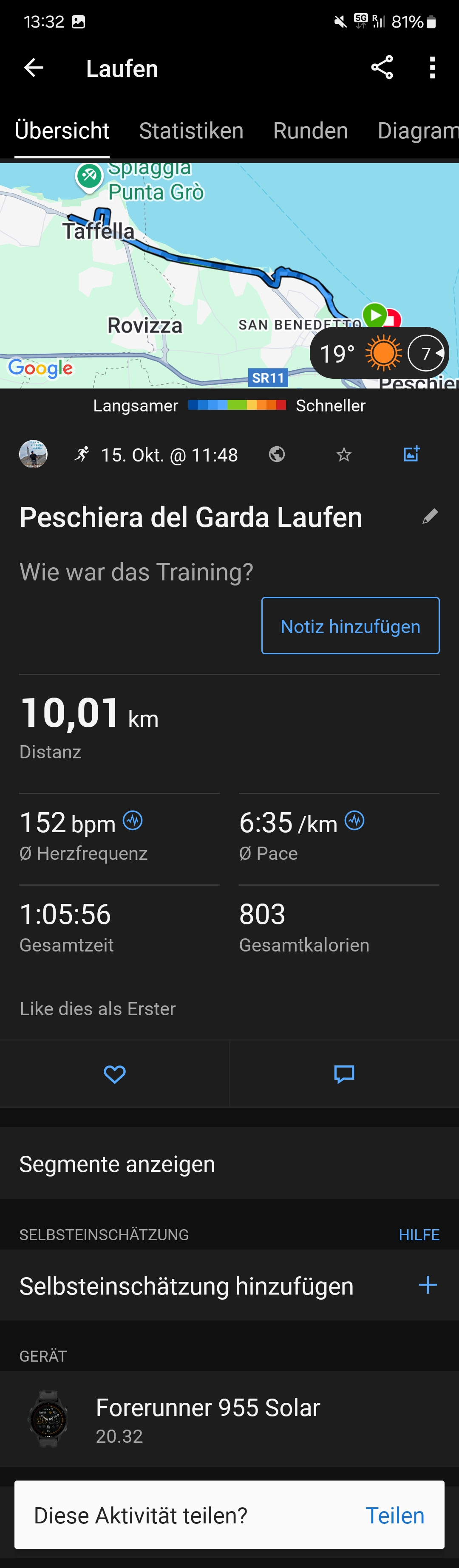Viewport: 459px width, 1568px height.
Task: Open the Runden tab
Action: [310, 131]
